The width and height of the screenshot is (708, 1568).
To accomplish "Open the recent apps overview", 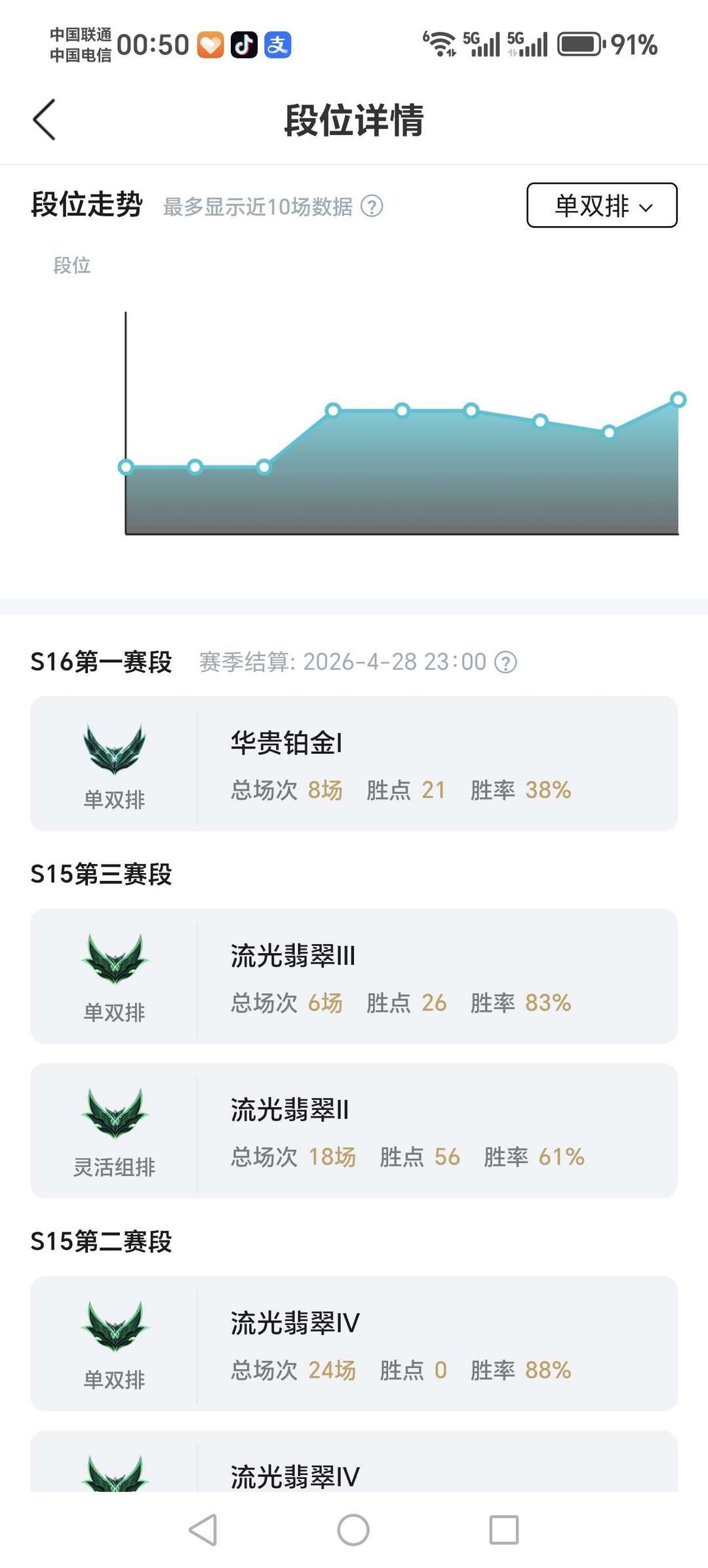I will 504,1530.
